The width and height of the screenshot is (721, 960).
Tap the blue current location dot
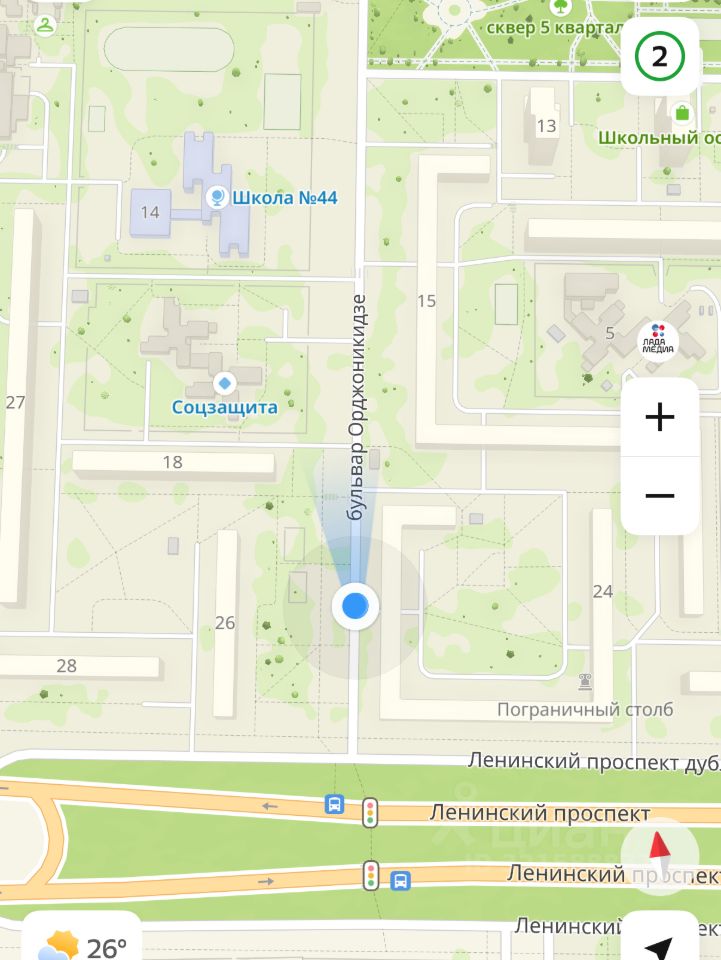pyautogui.click(x=355, y=605)
